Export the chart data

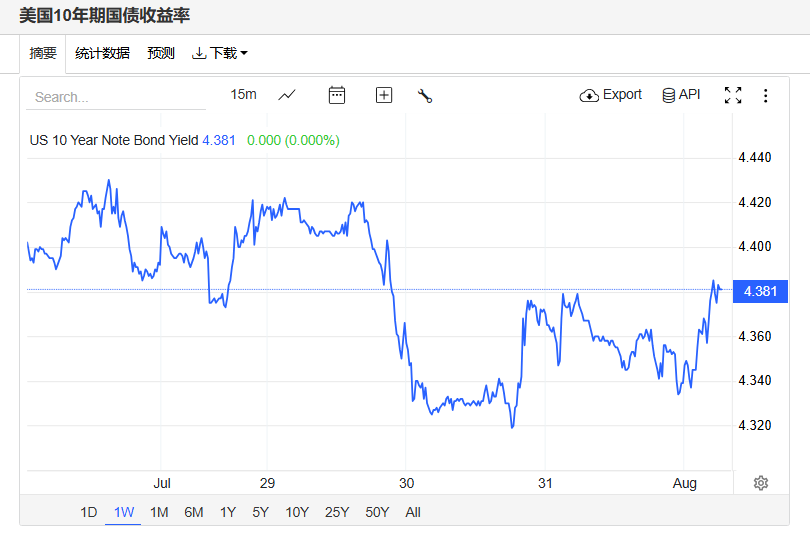click(x=611, y=95)
